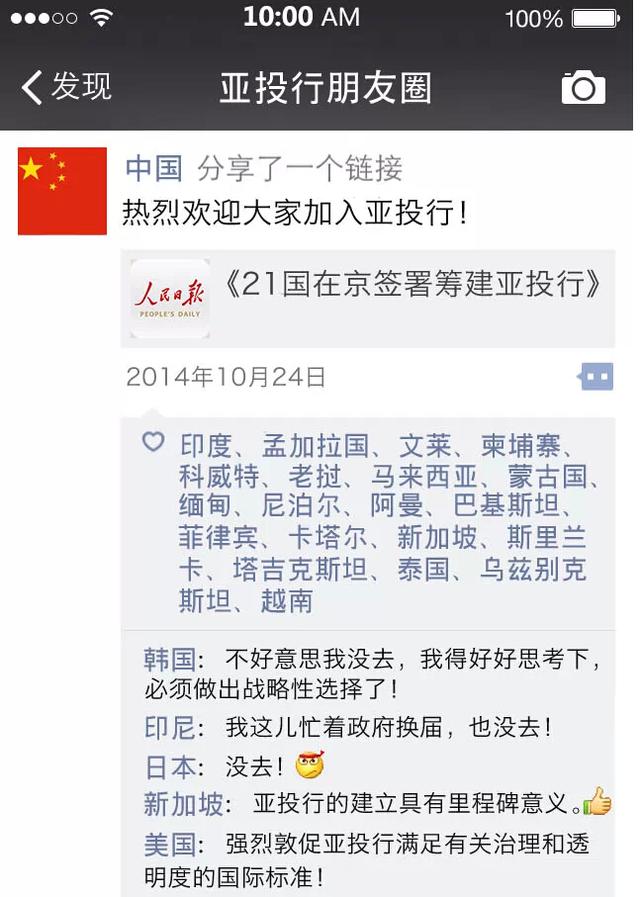Open the like and comment popup button
Viewport: 640px width, 897px height.
click(x=596, y=377)
